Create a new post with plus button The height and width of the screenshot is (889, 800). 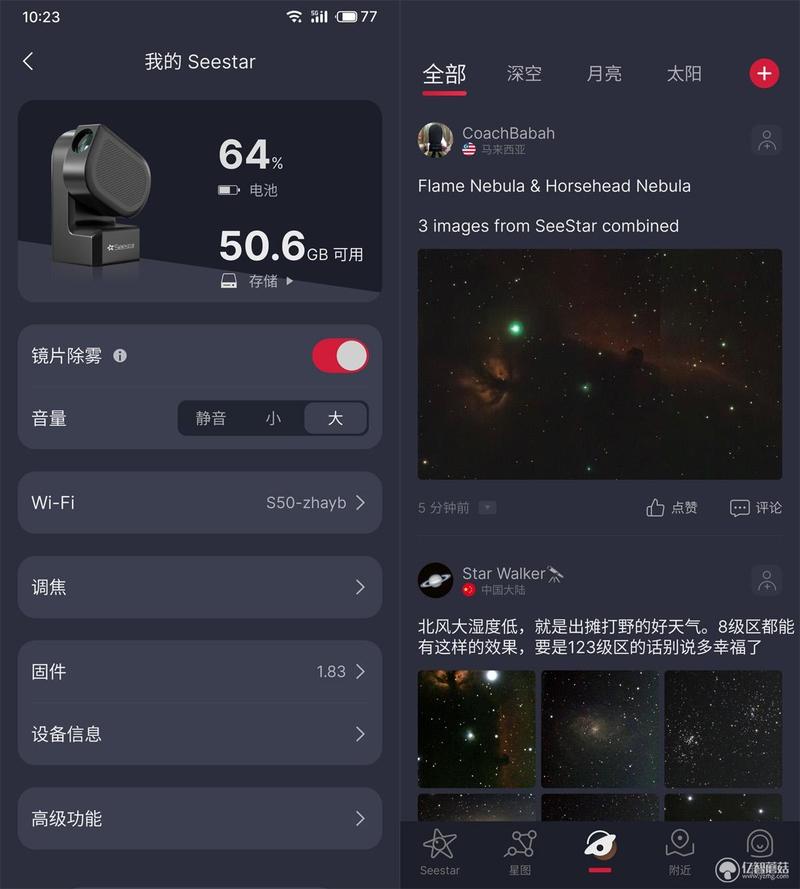pyautogui.click(x=764, y=73)
